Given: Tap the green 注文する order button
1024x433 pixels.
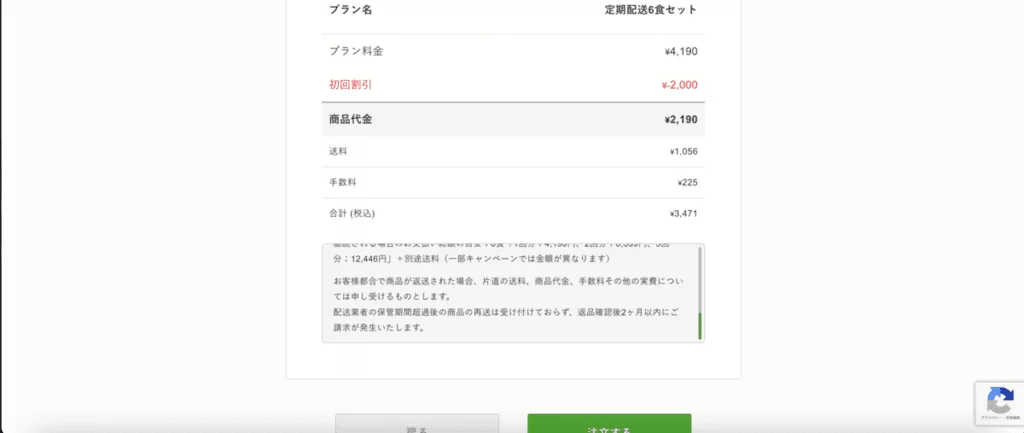Looking at the screenshot, I should 609,424.
